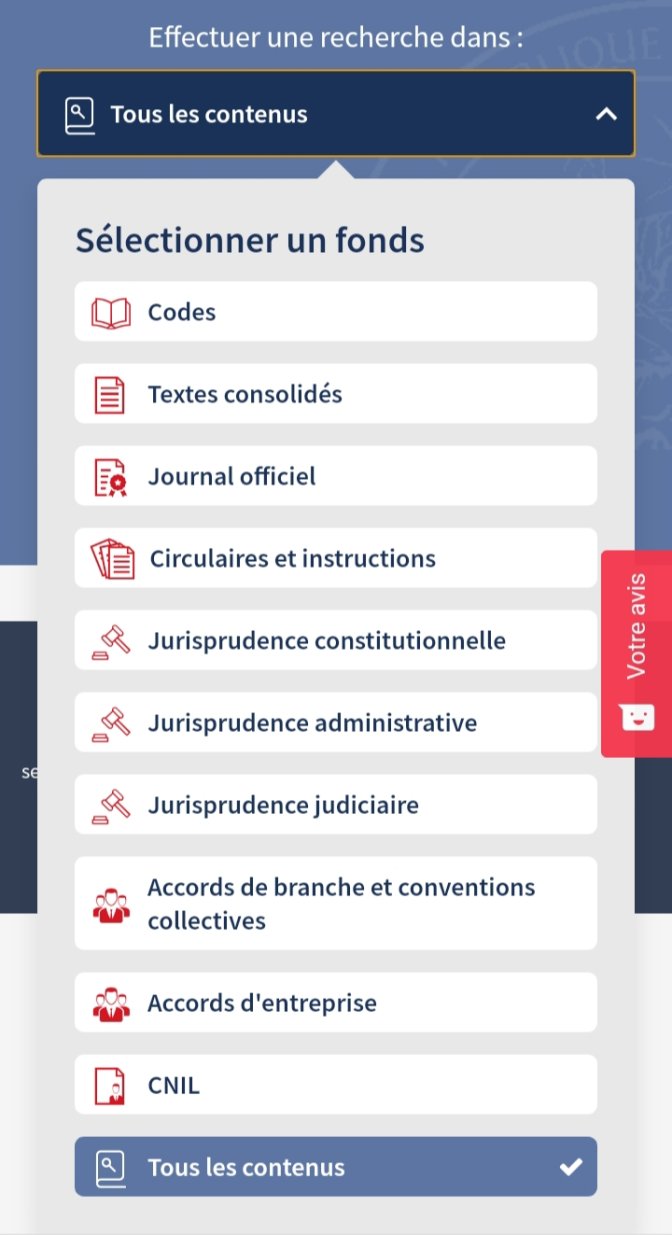Choose Accords d'entreprise
The height and width of the screenshot is (1235, 672).
coord(335,1002)
